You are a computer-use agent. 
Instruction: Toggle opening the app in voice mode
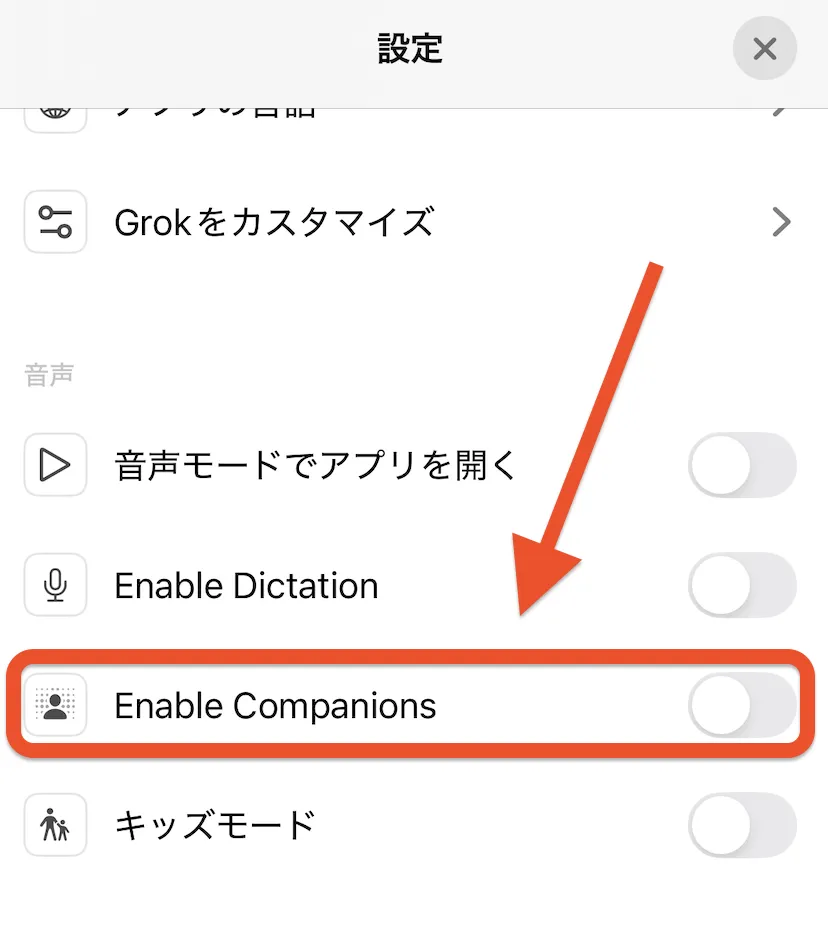741,465
